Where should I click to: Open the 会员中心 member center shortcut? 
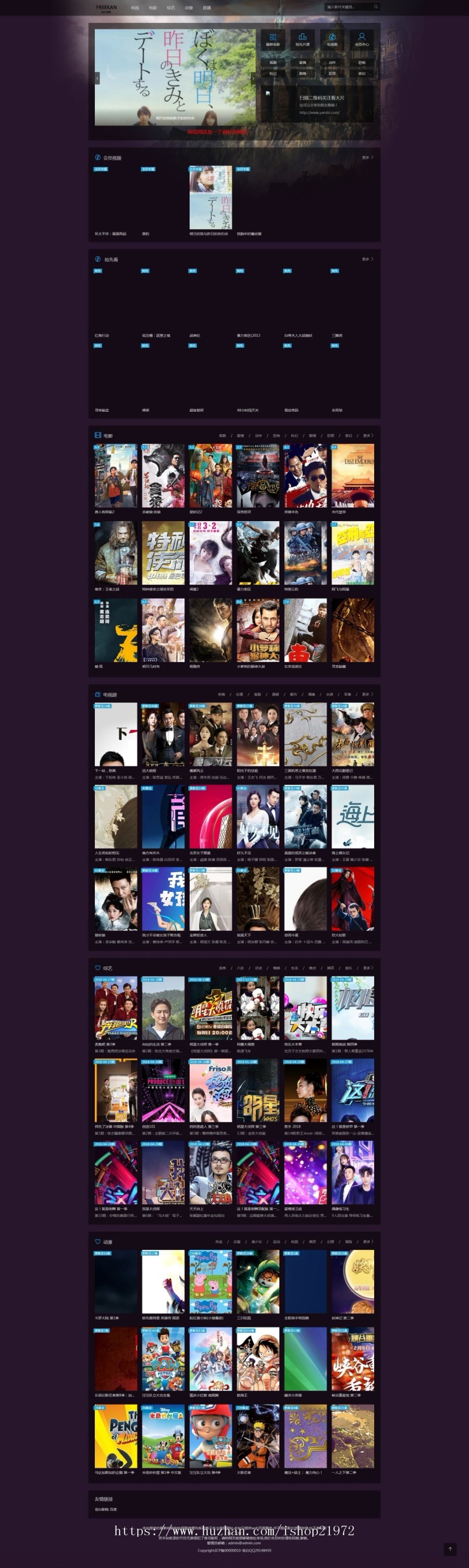[x=362, y=40]
